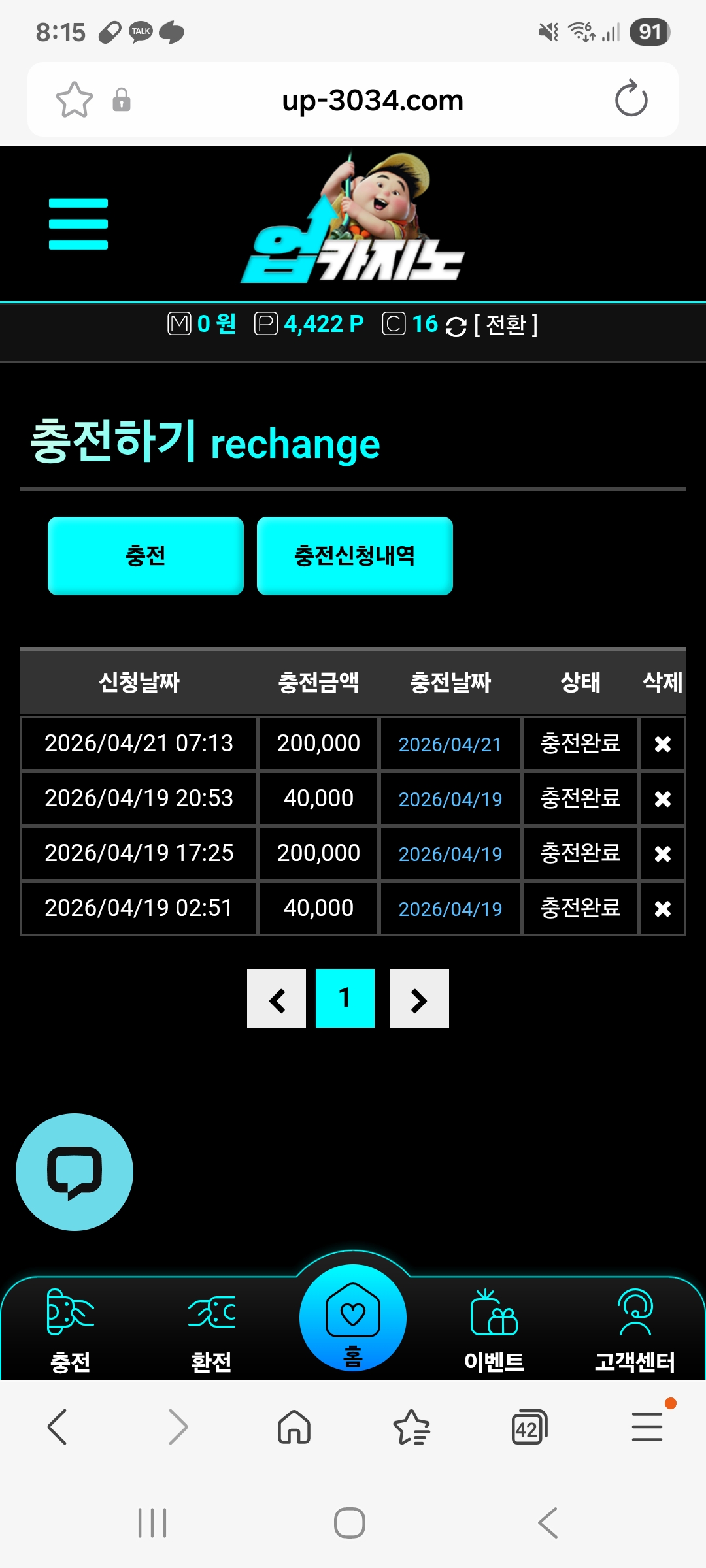Go to the 홈 tab
This screenshot has width=706, height=1568.
coord(353,1320)
